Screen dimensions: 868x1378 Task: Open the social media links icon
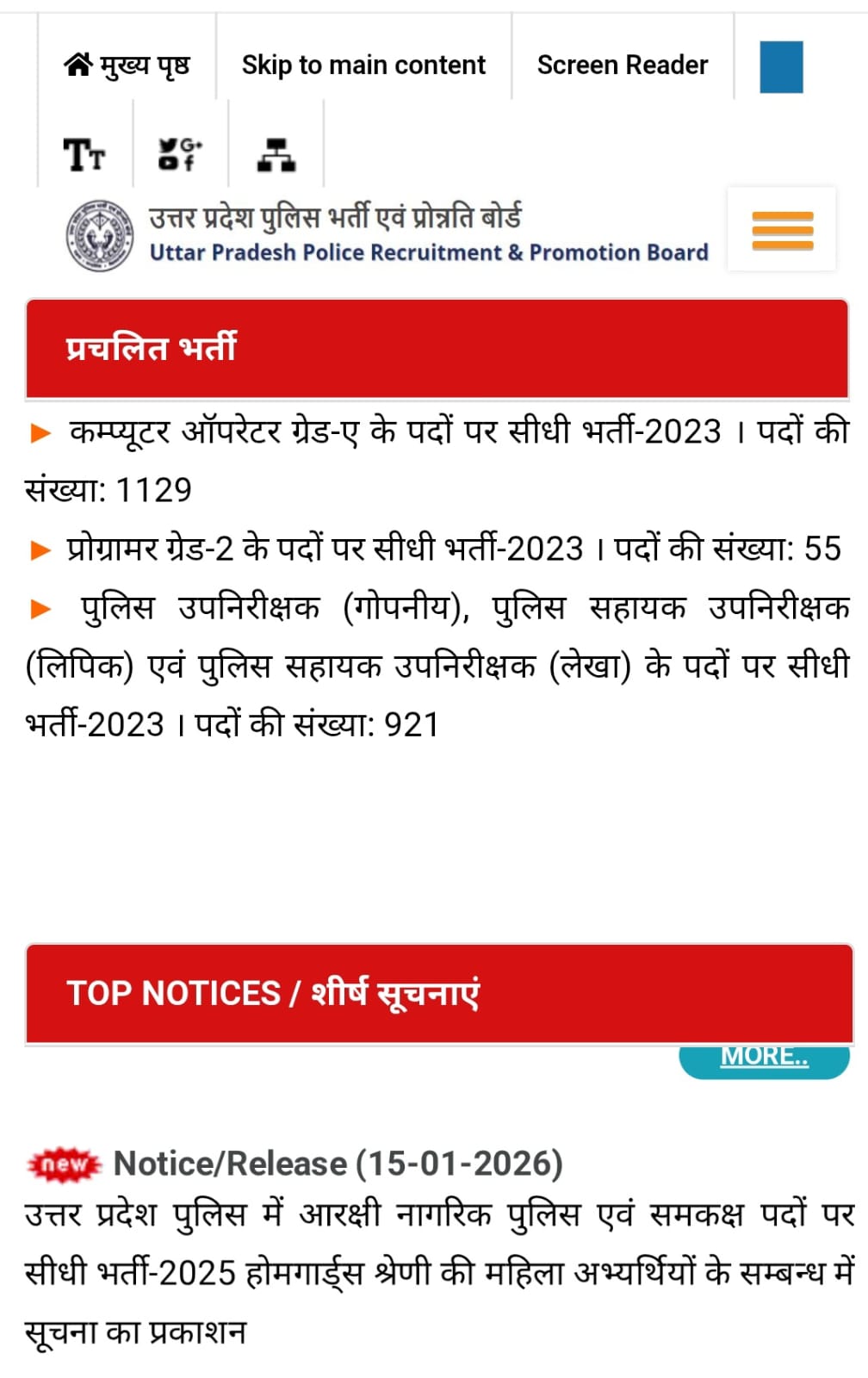coord(180,154)
